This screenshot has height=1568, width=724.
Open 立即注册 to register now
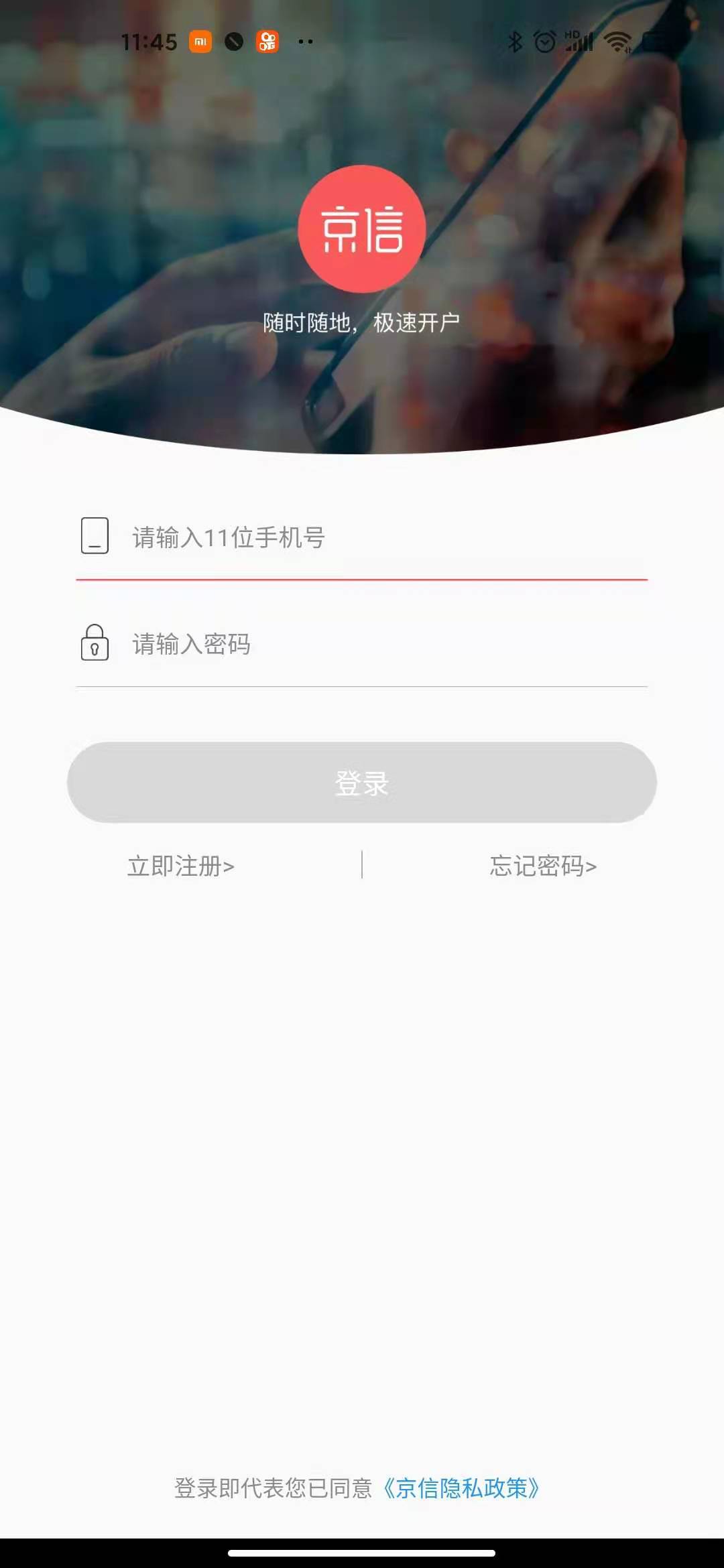[x=181, y=866]
